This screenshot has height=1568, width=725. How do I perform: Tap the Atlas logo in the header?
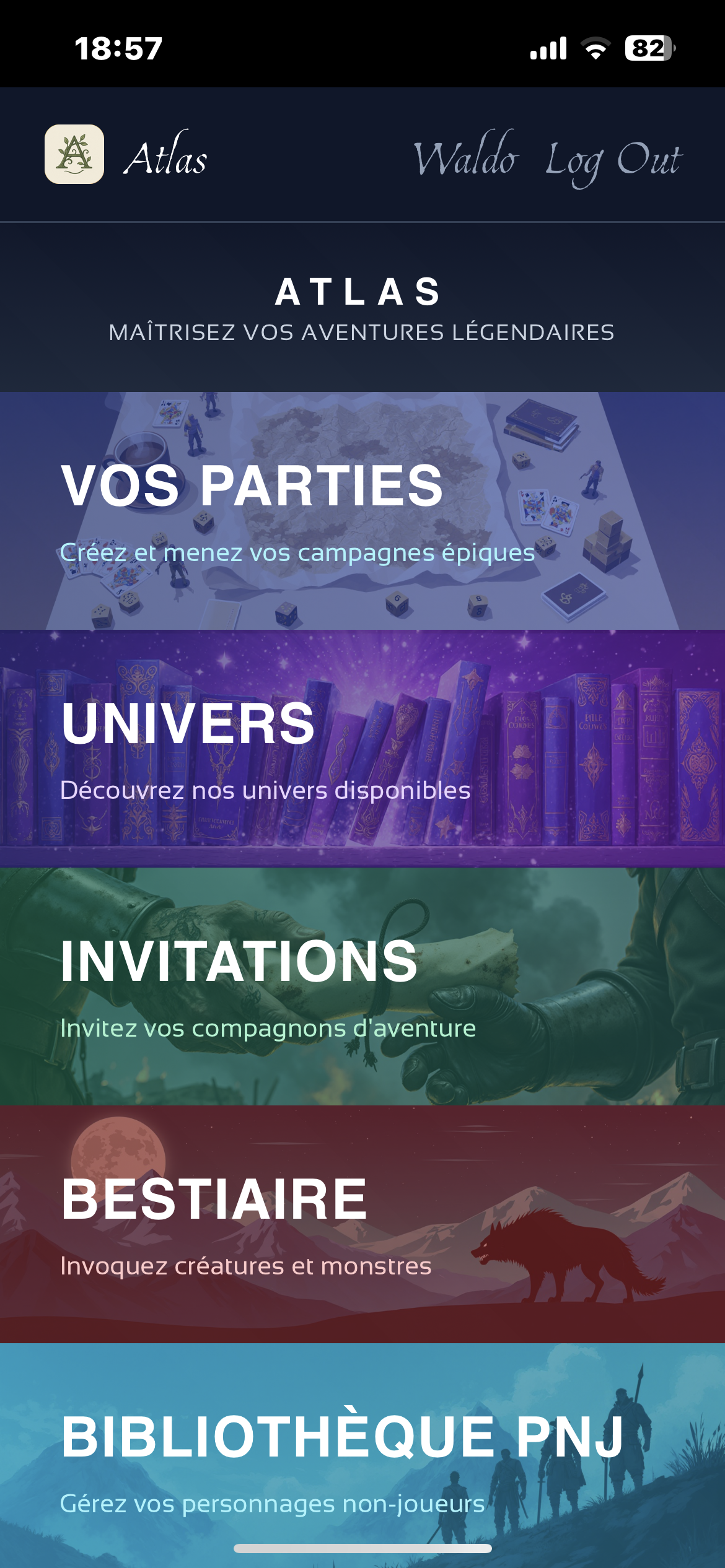tap(74, 154)
